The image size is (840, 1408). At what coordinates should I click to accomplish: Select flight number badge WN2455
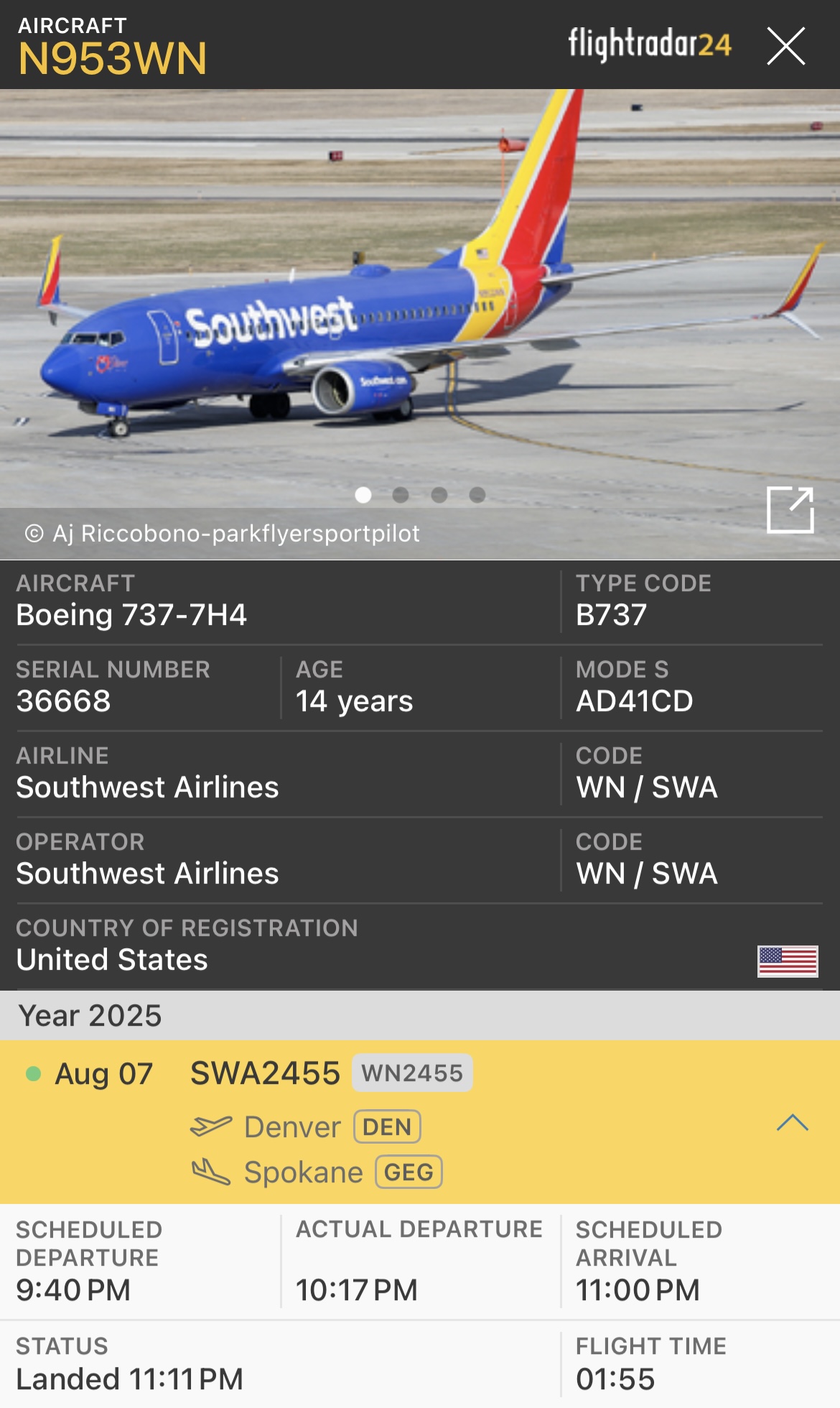point(412,1073)
